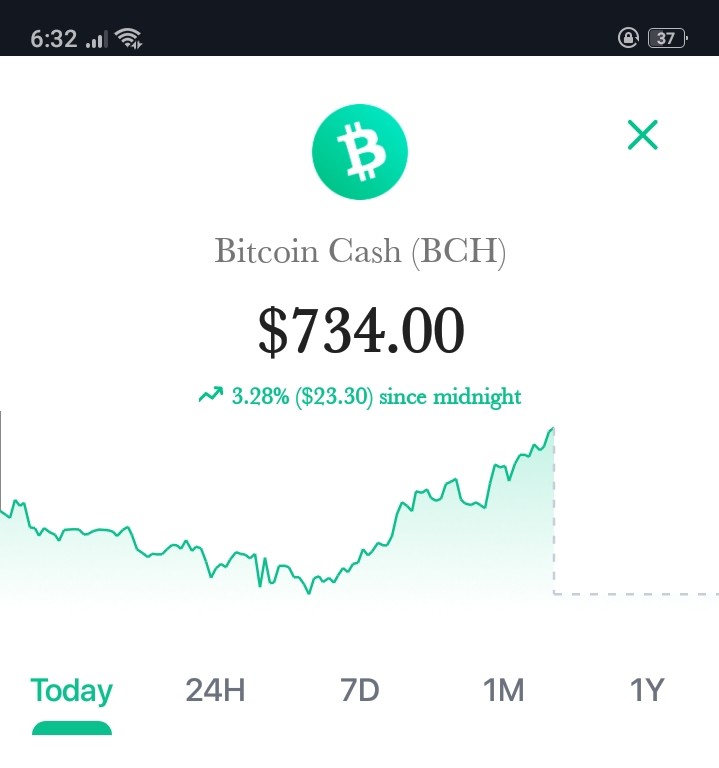View the 1Y price history
Image resolution: width=719 pixels, height=768 pixels.
tap(647, 690)
